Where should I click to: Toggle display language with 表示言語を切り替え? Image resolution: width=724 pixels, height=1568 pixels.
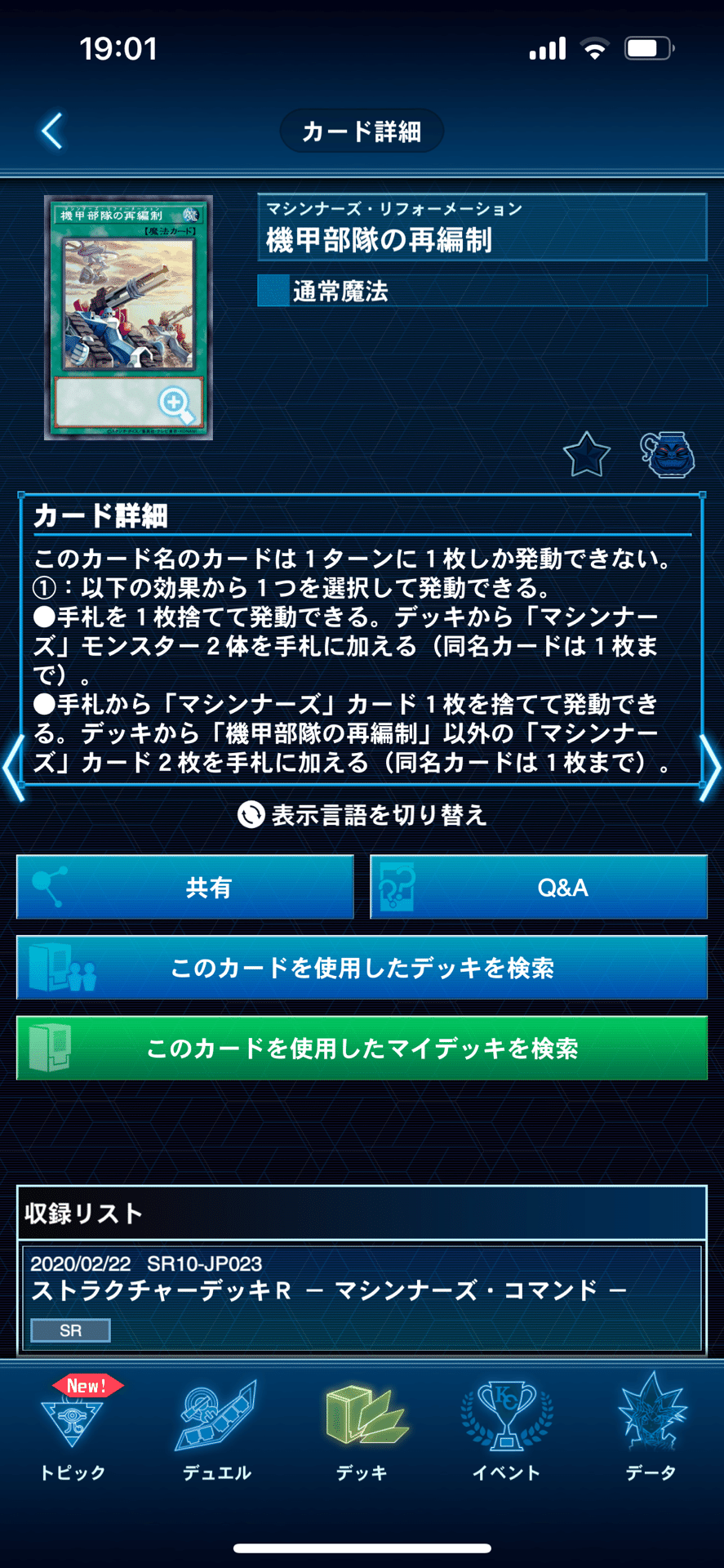pyautogui.click(x=362, y=815)
